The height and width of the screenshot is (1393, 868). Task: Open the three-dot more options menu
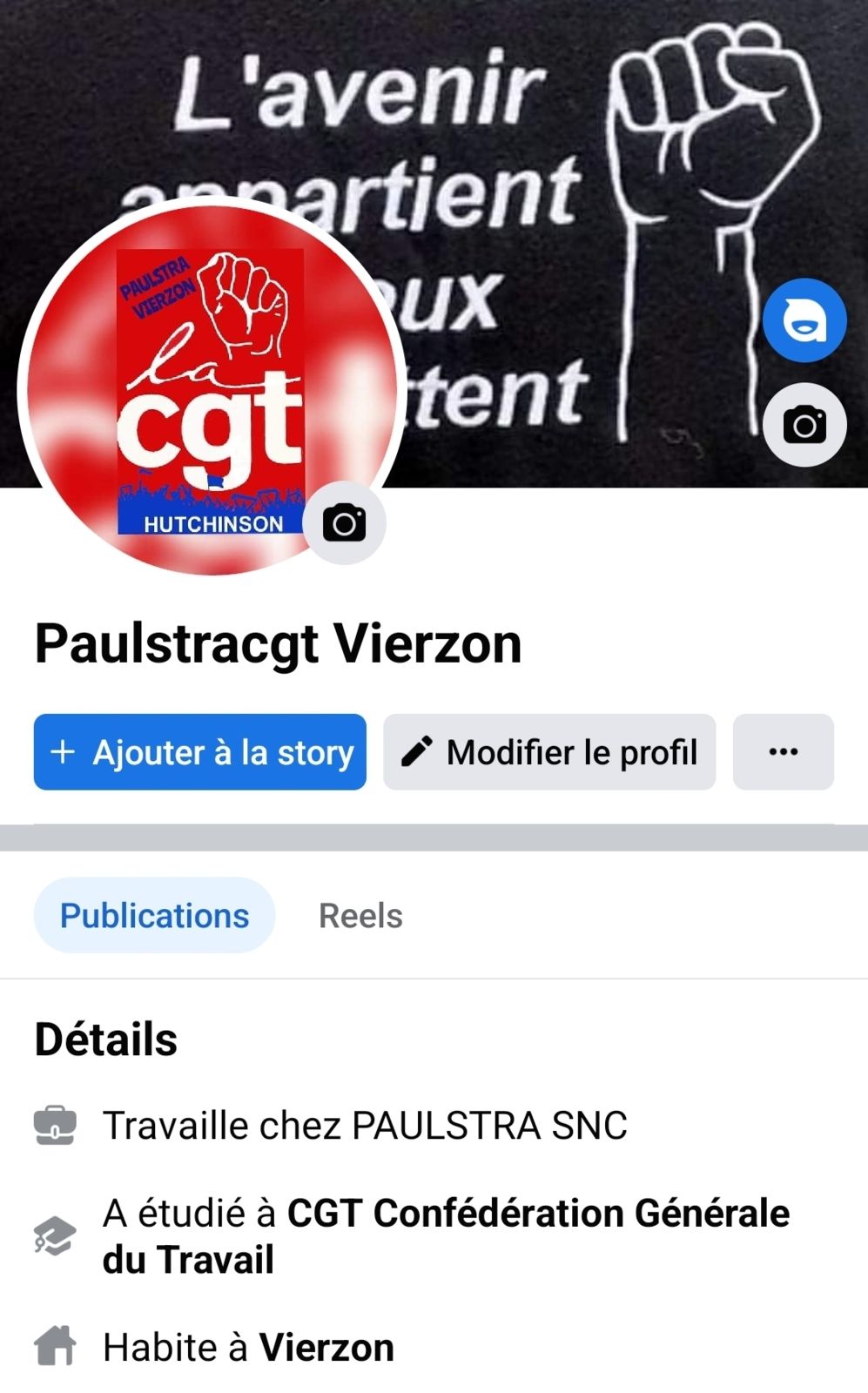tap(783, 752)
